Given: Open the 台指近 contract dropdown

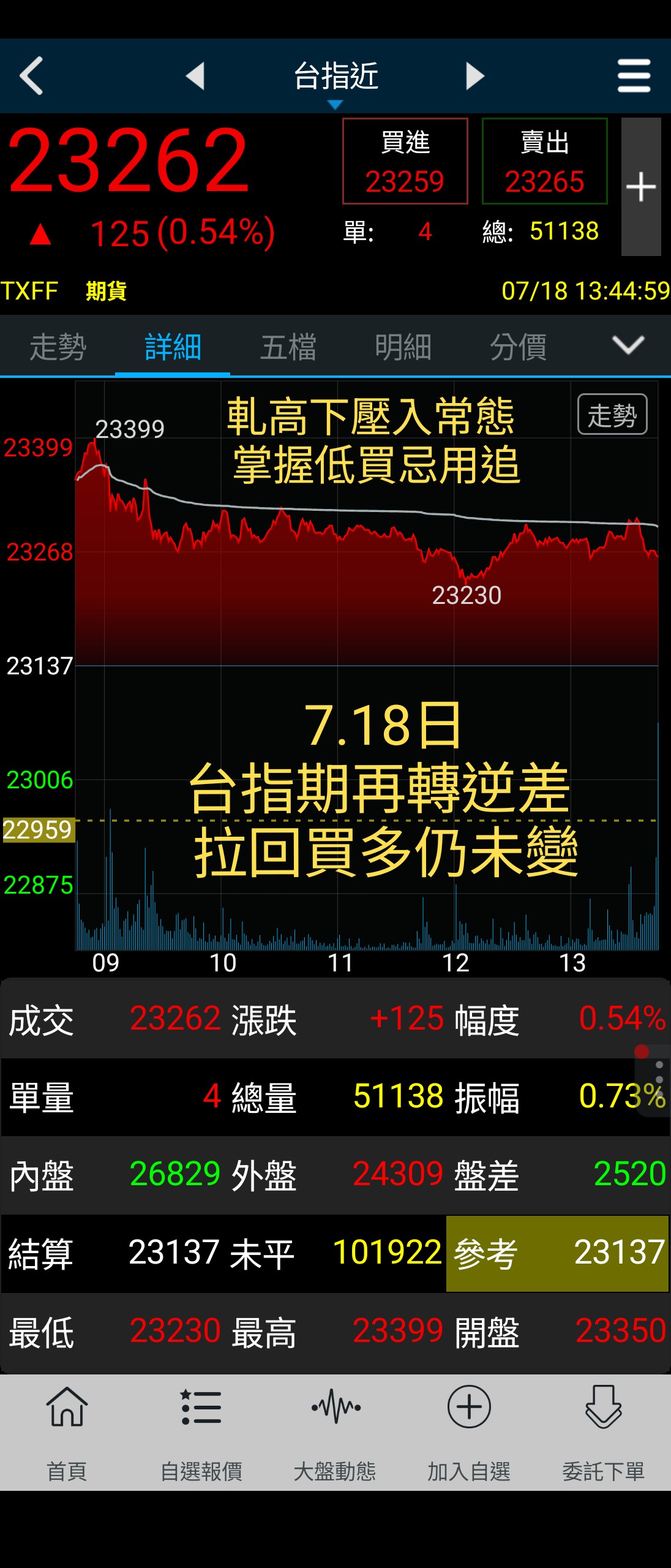Looking at the screenshot, I should pos(335,80).
